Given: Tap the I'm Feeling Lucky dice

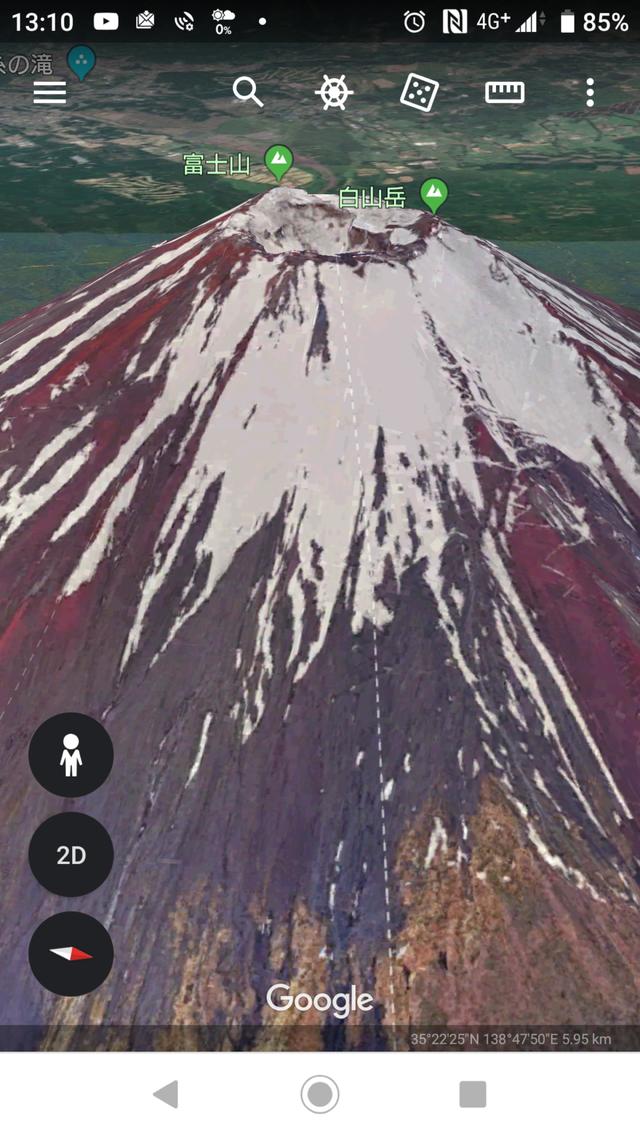Looking at the screenshot, I should click(419, 93).
